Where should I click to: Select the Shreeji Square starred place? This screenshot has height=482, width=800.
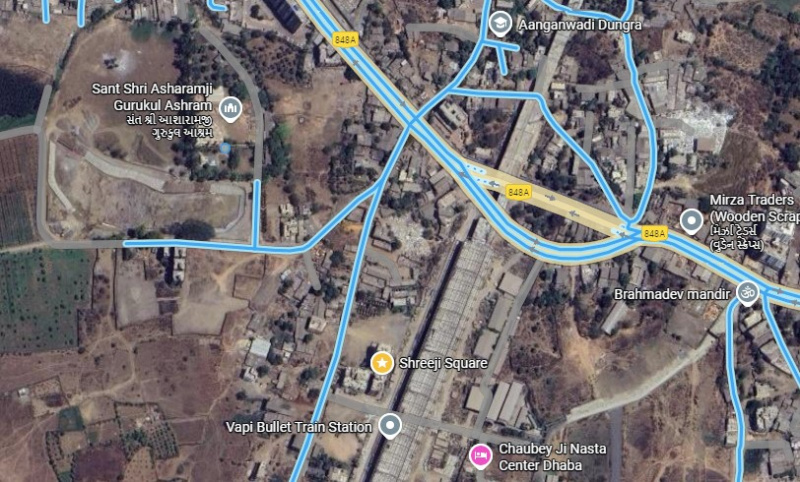click(x=381, y=362)
